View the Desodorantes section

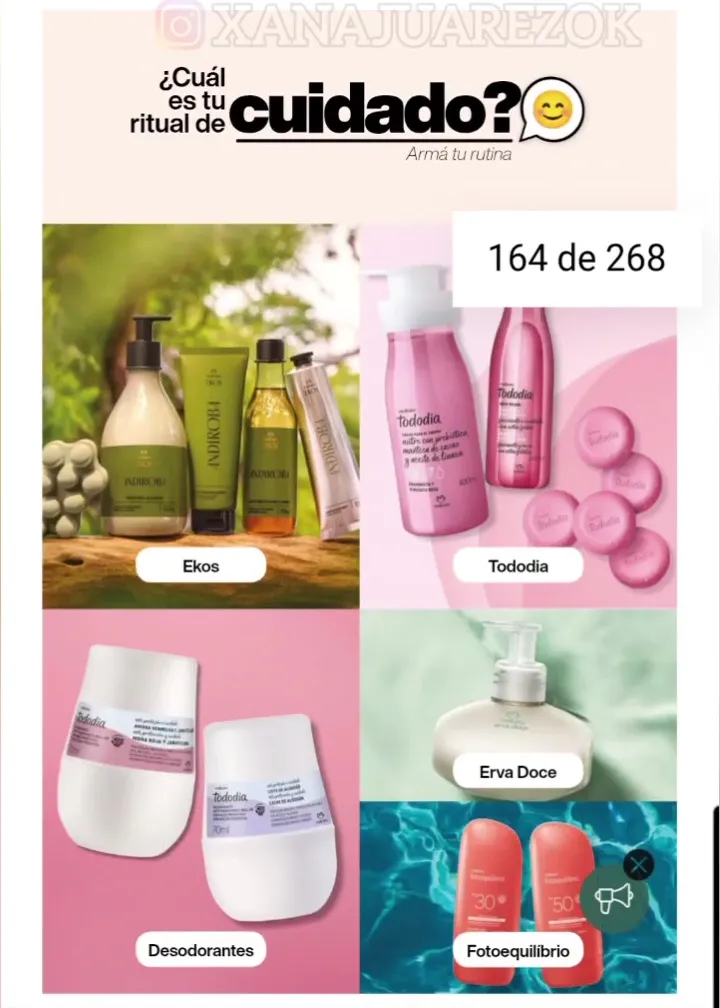(201, 951)
